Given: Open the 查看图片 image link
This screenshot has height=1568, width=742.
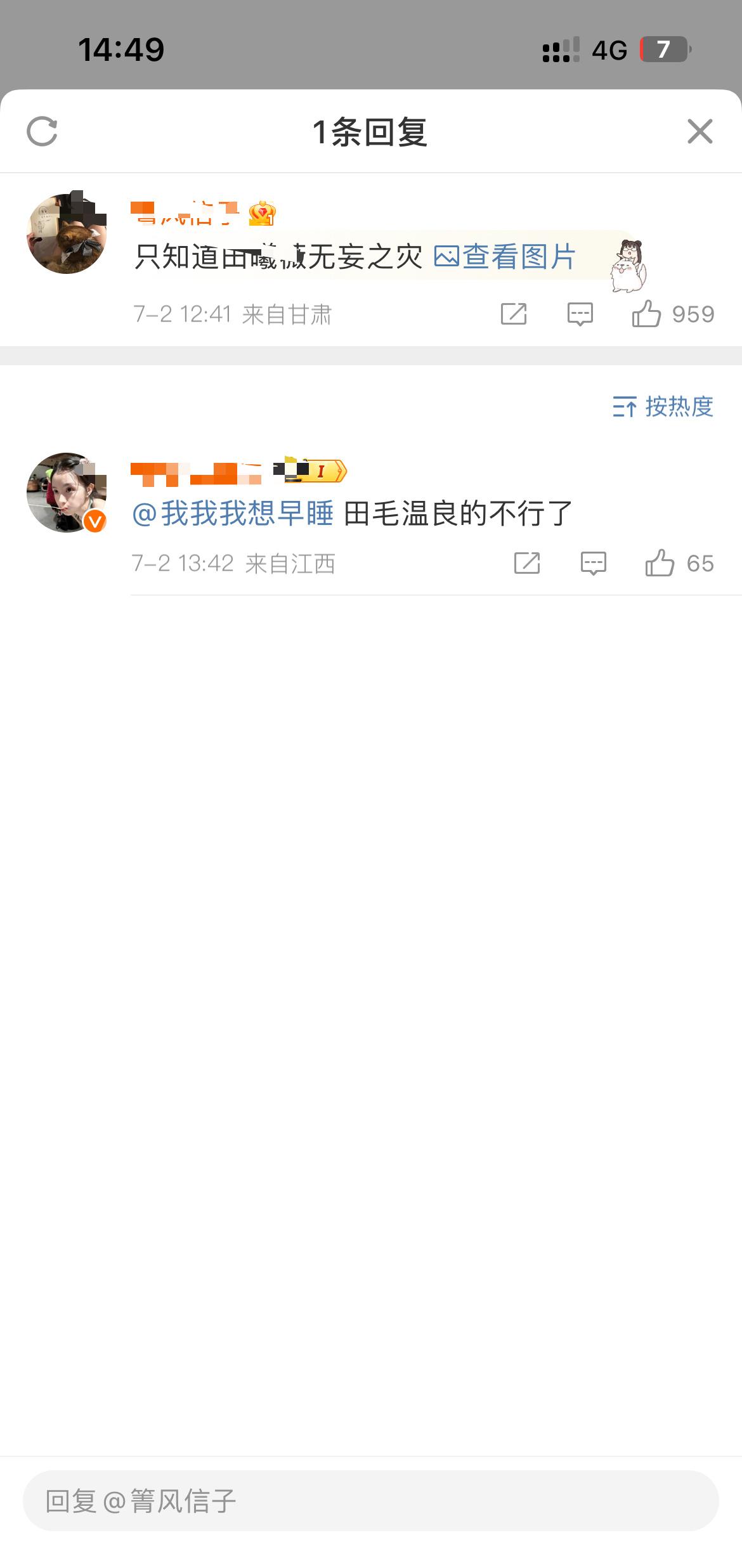Looking at the screenshot, I should [505, 257].
